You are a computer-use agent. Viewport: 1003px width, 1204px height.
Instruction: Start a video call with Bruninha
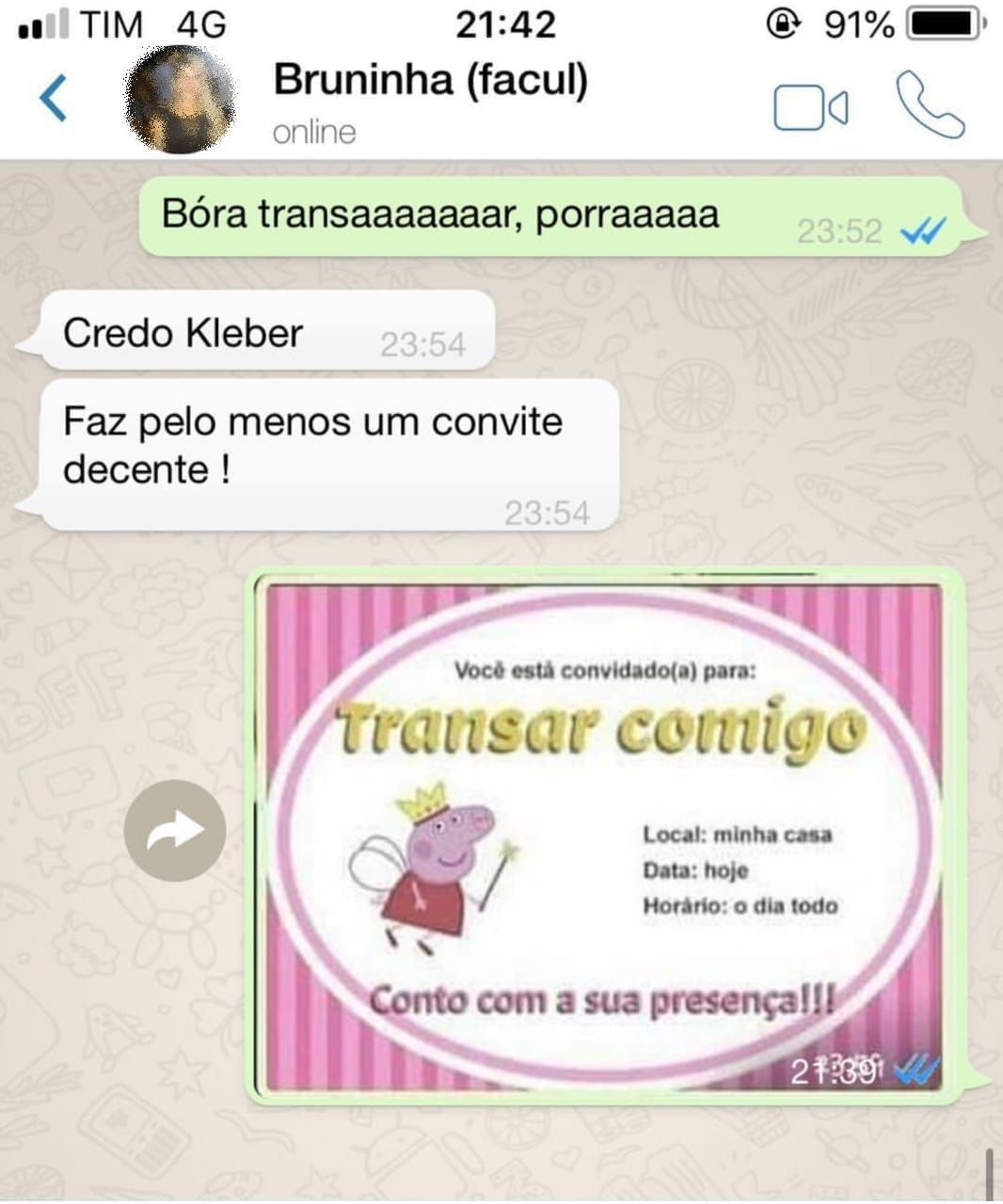[x=810, y=107]
